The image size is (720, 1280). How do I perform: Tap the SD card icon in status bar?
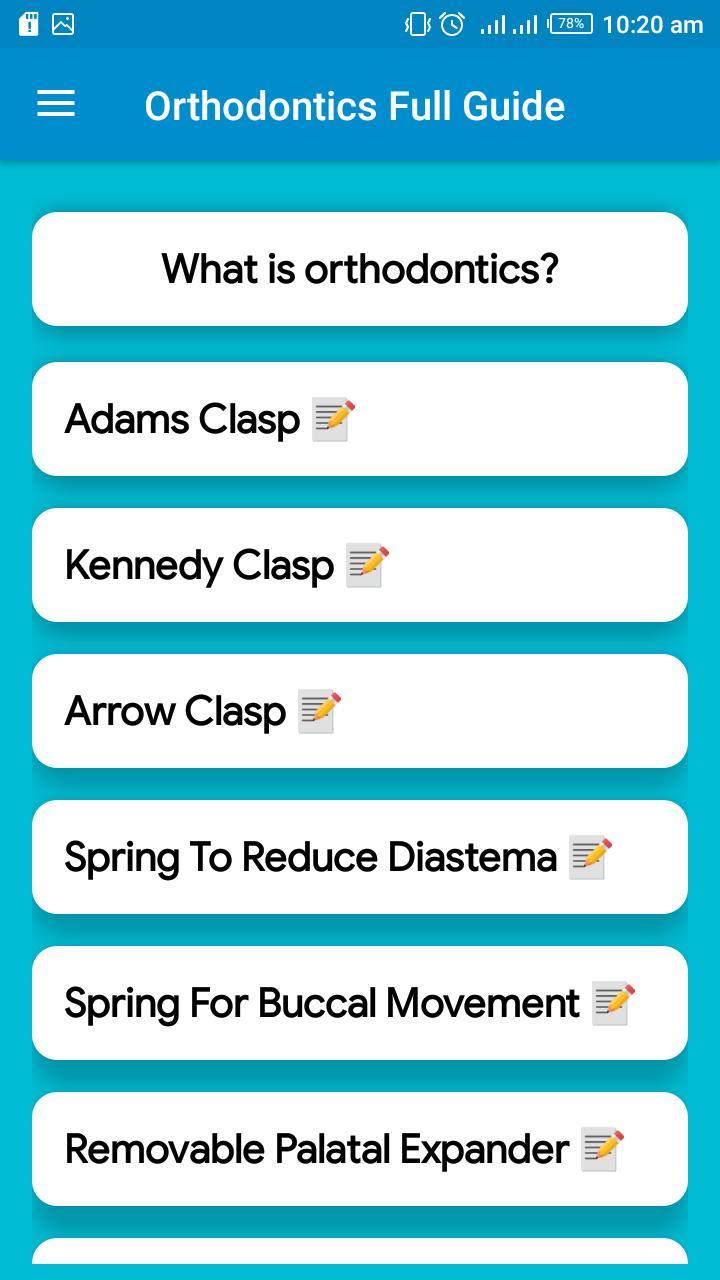pos(26,22)
